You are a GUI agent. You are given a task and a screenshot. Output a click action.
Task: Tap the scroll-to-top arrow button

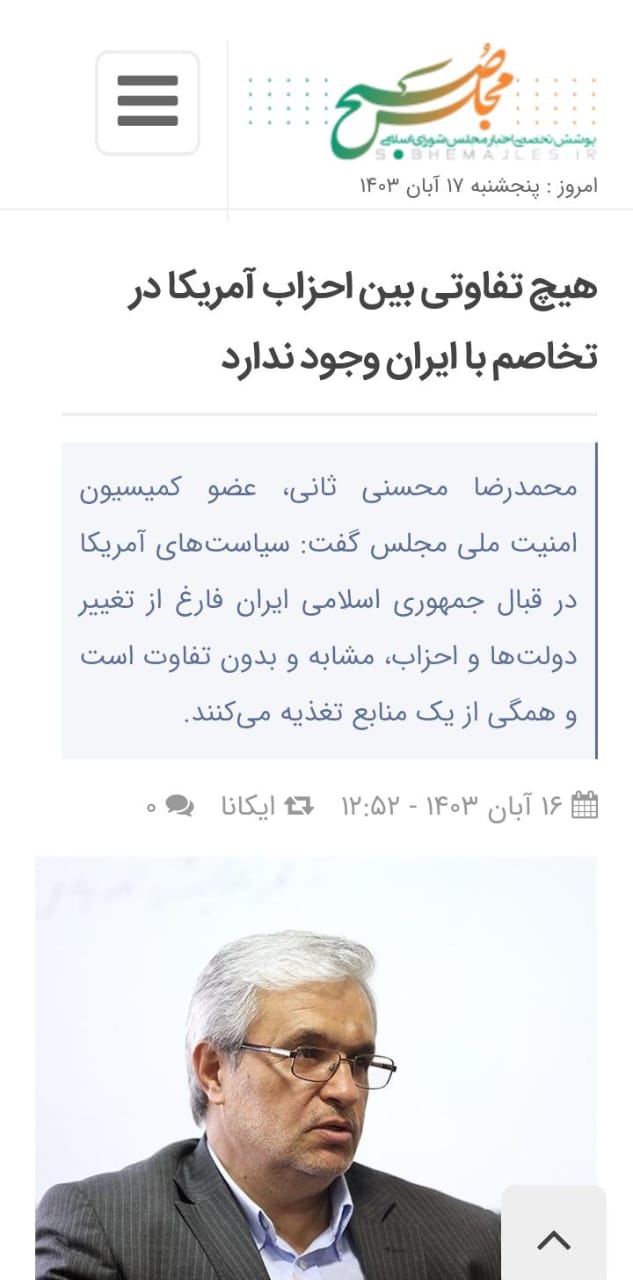click(553, 1240)
